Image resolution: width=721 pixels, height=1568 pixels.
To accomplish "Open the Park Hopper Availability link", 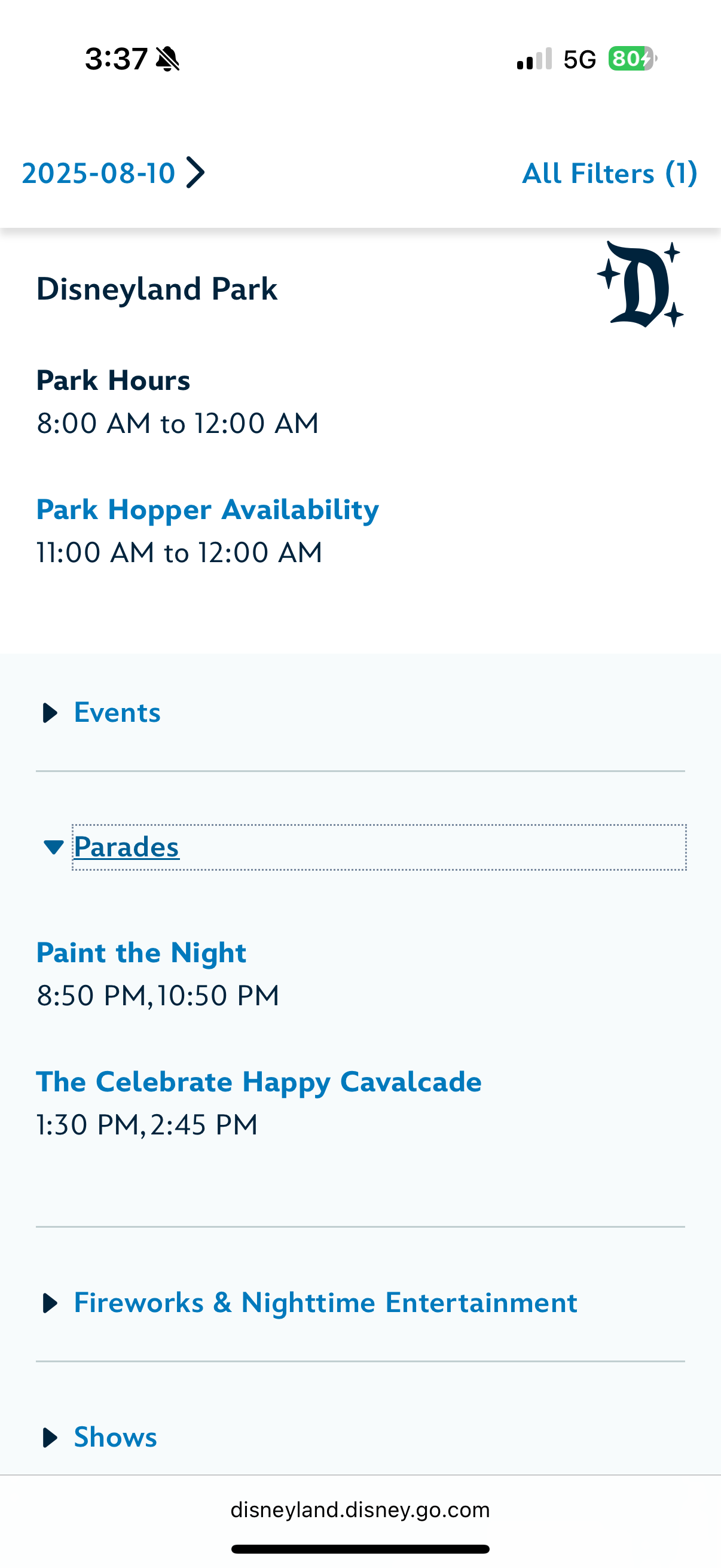I will [x=207, y=510].
